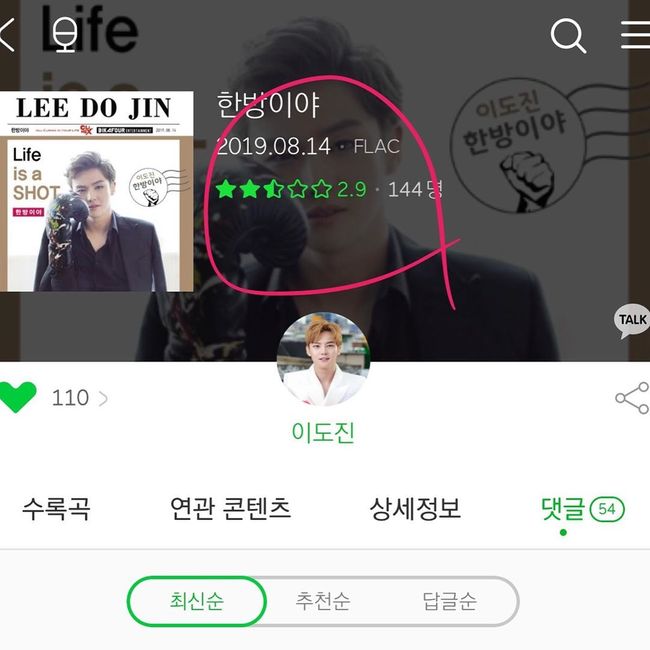Like this album with the green heart
This screenshot has height=650, width=650.
coord(18,397)
